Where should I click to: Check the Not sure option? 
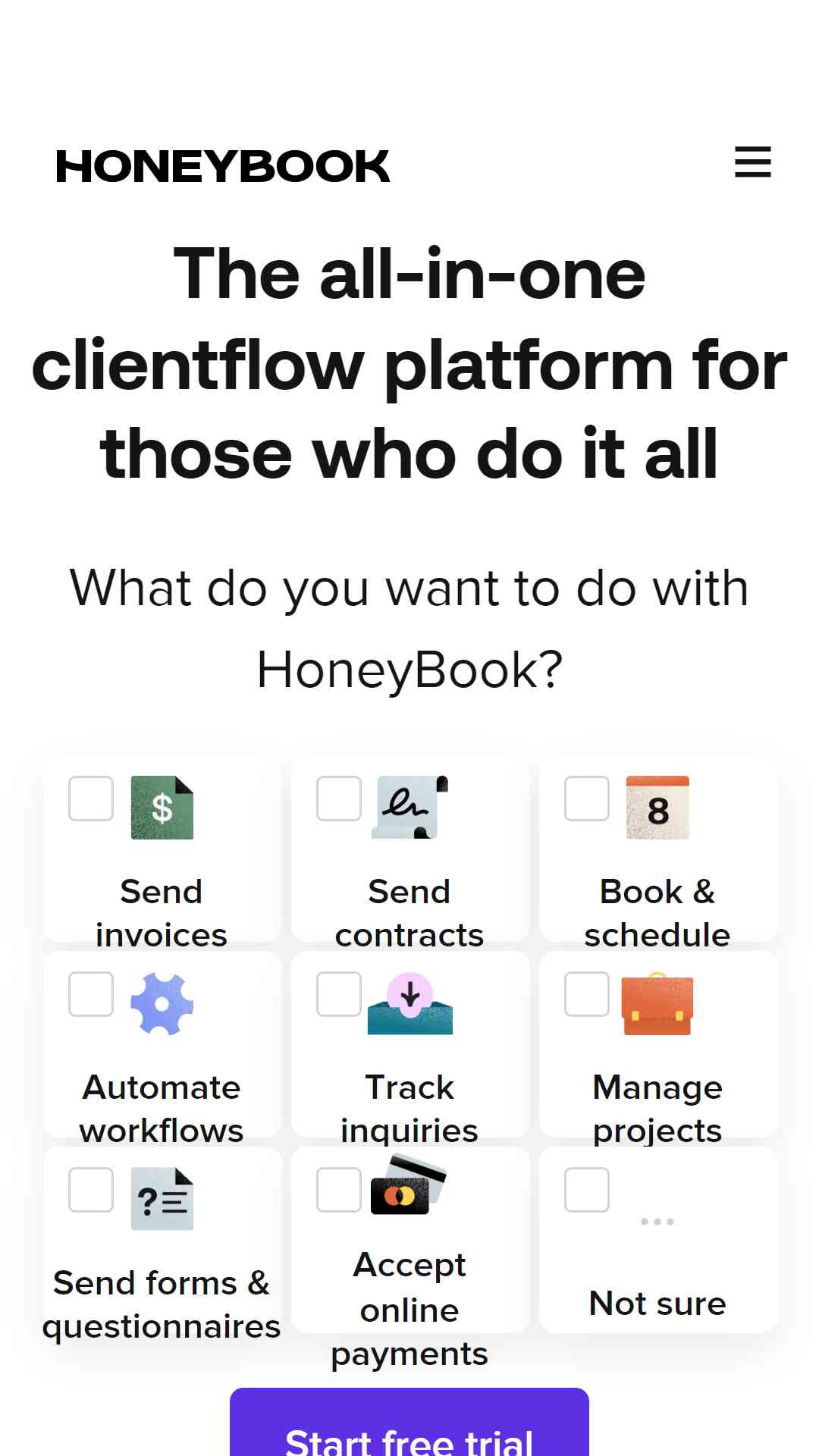[x=587, y=1190]
